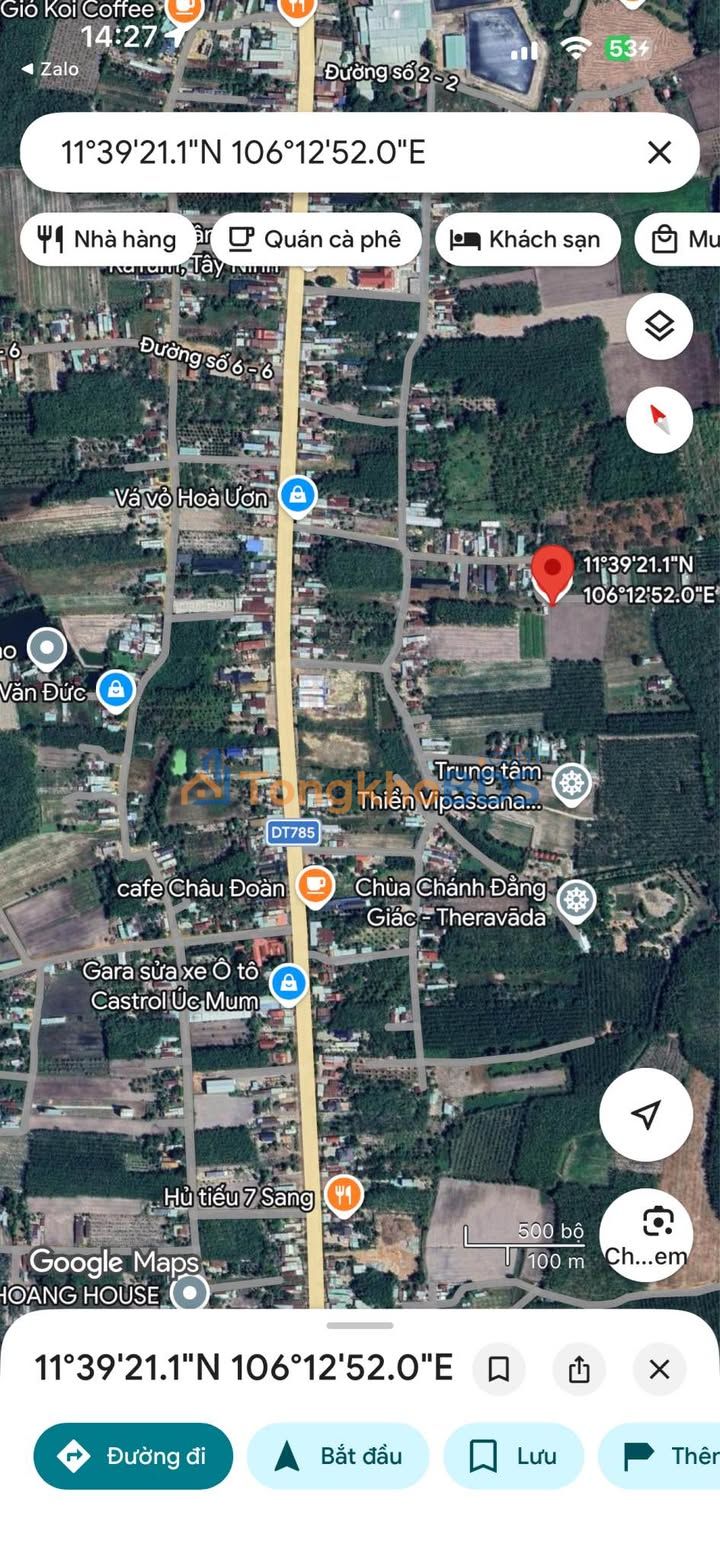720x1560 pixels.
Task: Open Hủ tiếu 7 Sang restaurant marker
Action: (343, 1195)
